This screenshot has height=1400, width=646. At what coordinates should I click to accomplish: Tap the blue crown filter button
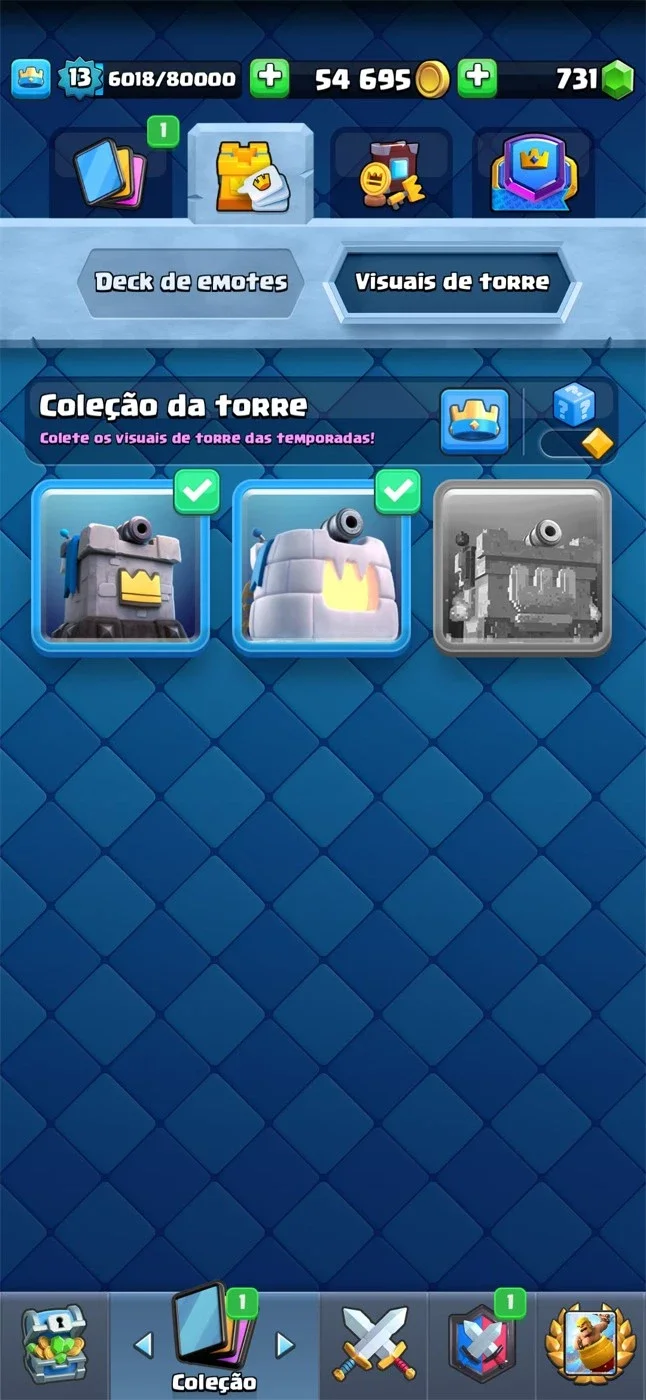click(475, 421)
